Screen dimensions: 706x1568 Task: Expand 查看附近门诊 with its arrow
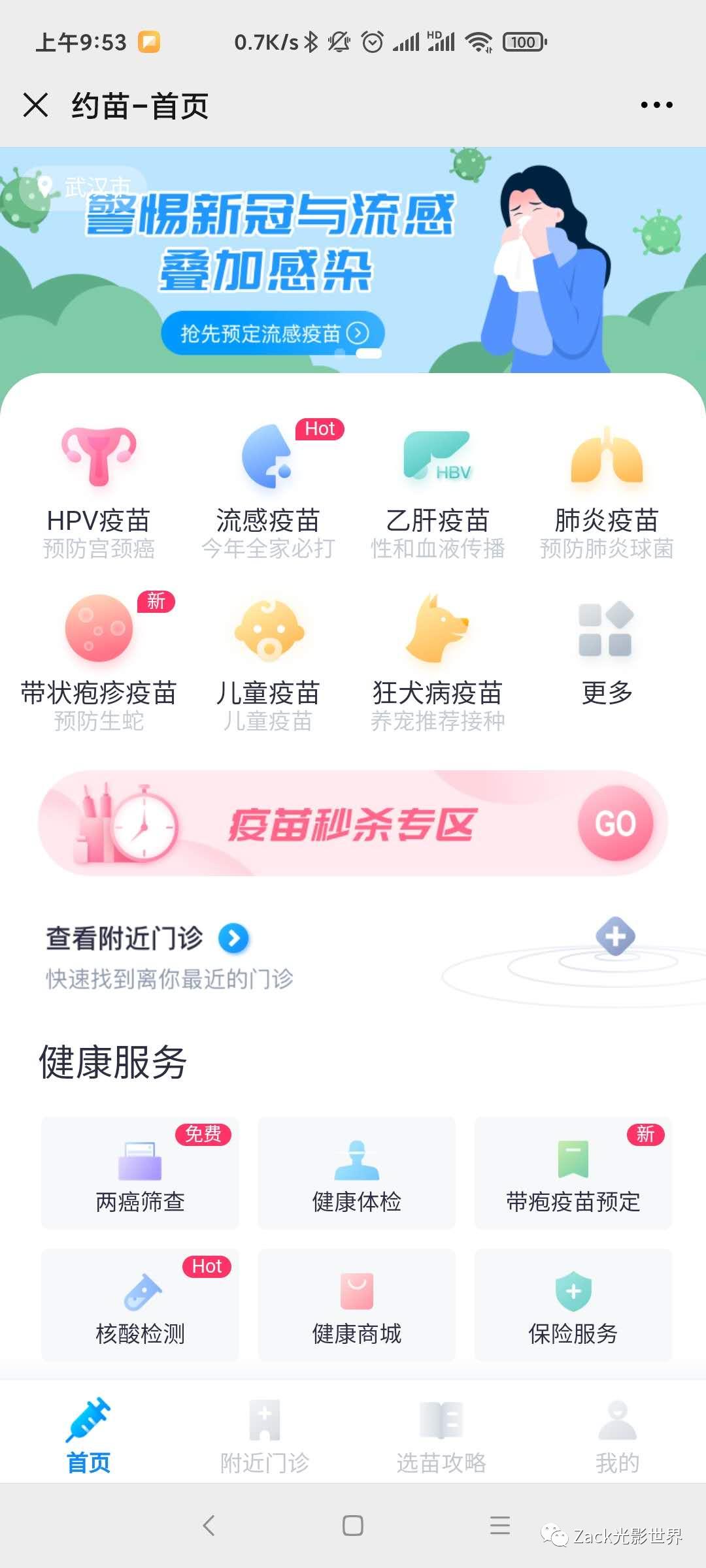tap(233, 938)
